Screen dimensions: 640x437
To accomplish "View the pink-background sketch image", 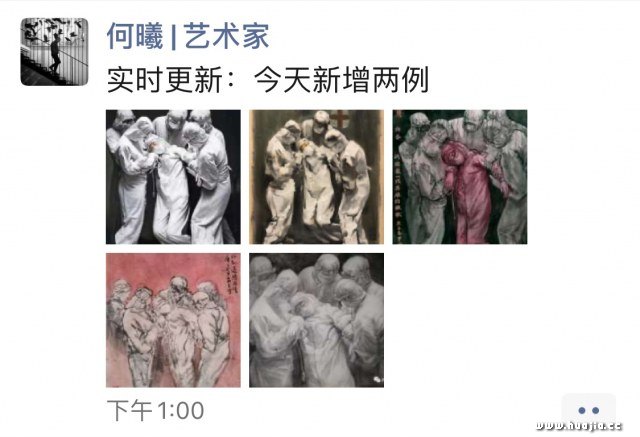I will click(173, 320).
